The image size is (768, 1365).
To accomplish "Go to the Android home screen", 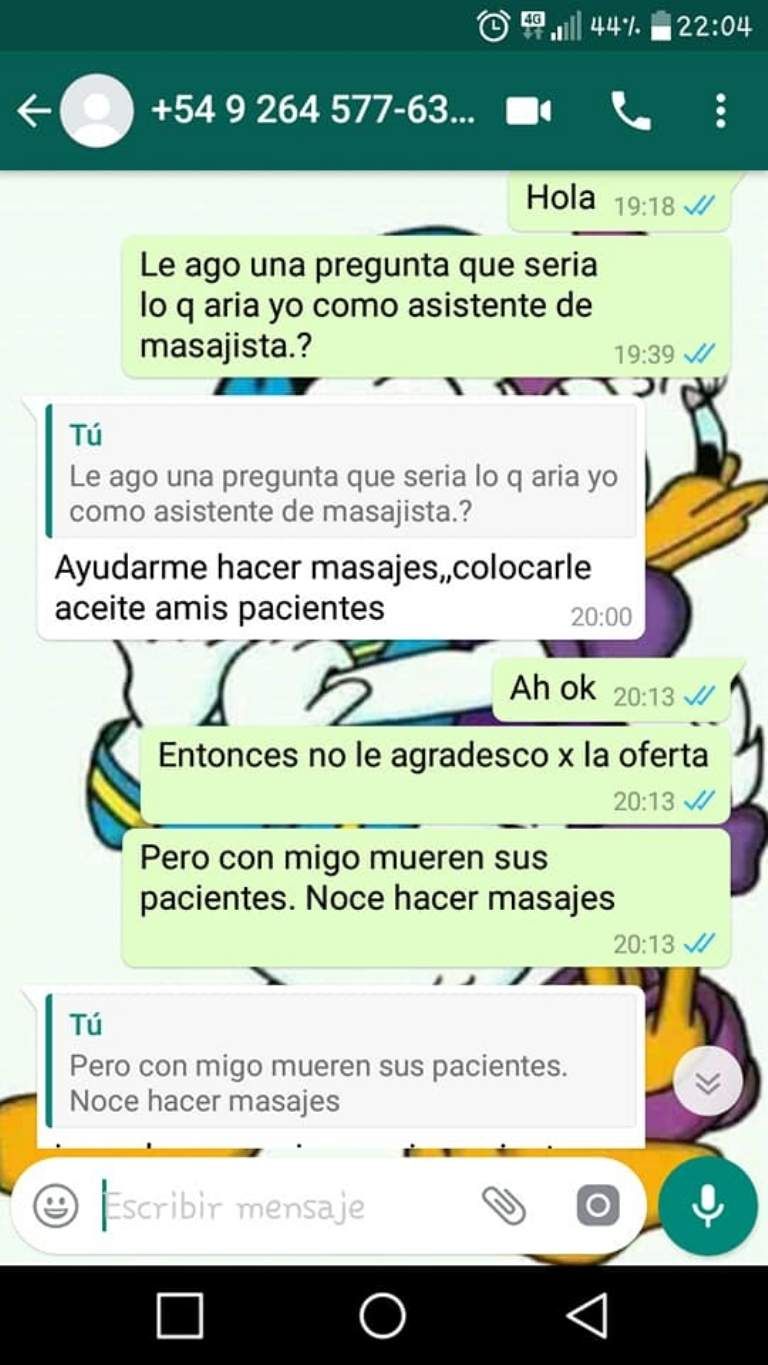I will 383,1315.
